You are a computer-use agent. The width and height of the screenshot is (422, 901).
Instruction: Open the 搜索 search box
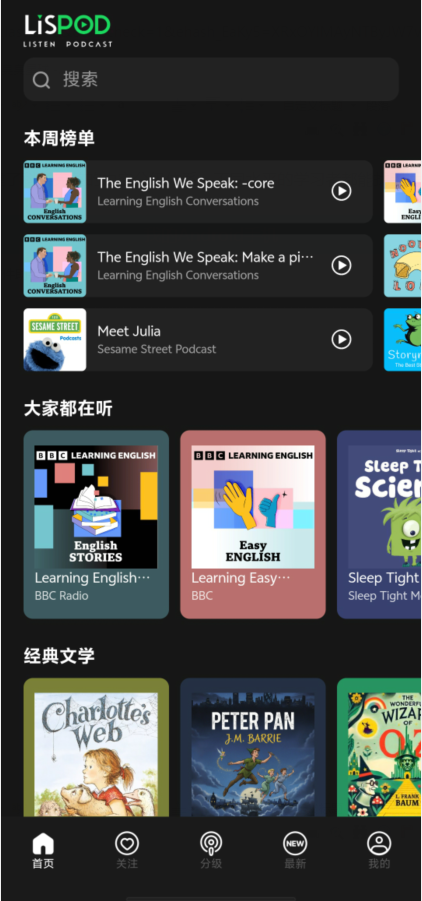tap(211, 79)
